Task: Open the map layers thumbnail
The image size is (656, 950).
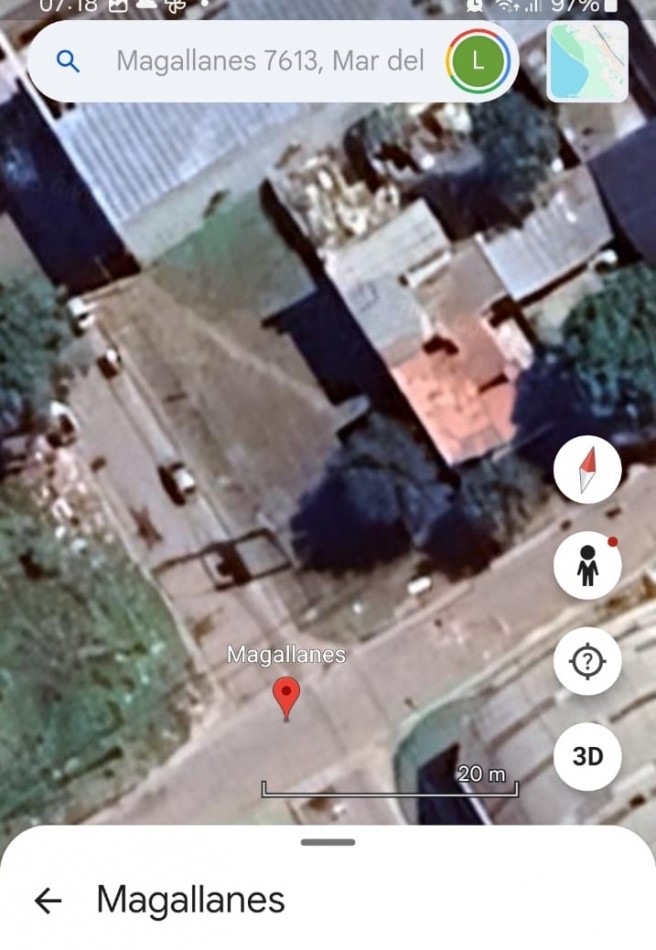Action: point(588,61)
